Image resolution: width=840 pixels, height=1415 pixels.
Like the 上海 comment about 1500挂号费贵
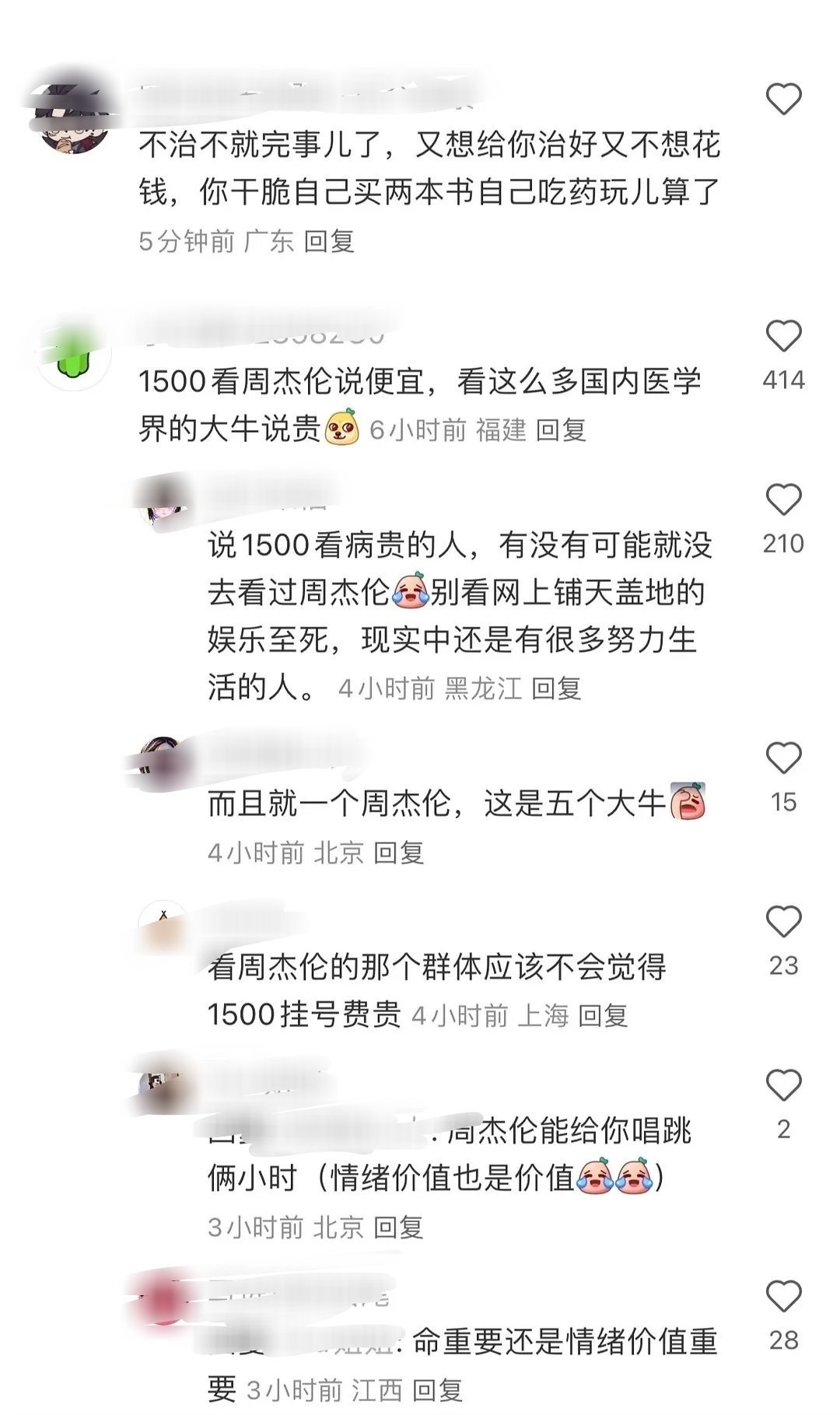[x=783, y=922]
